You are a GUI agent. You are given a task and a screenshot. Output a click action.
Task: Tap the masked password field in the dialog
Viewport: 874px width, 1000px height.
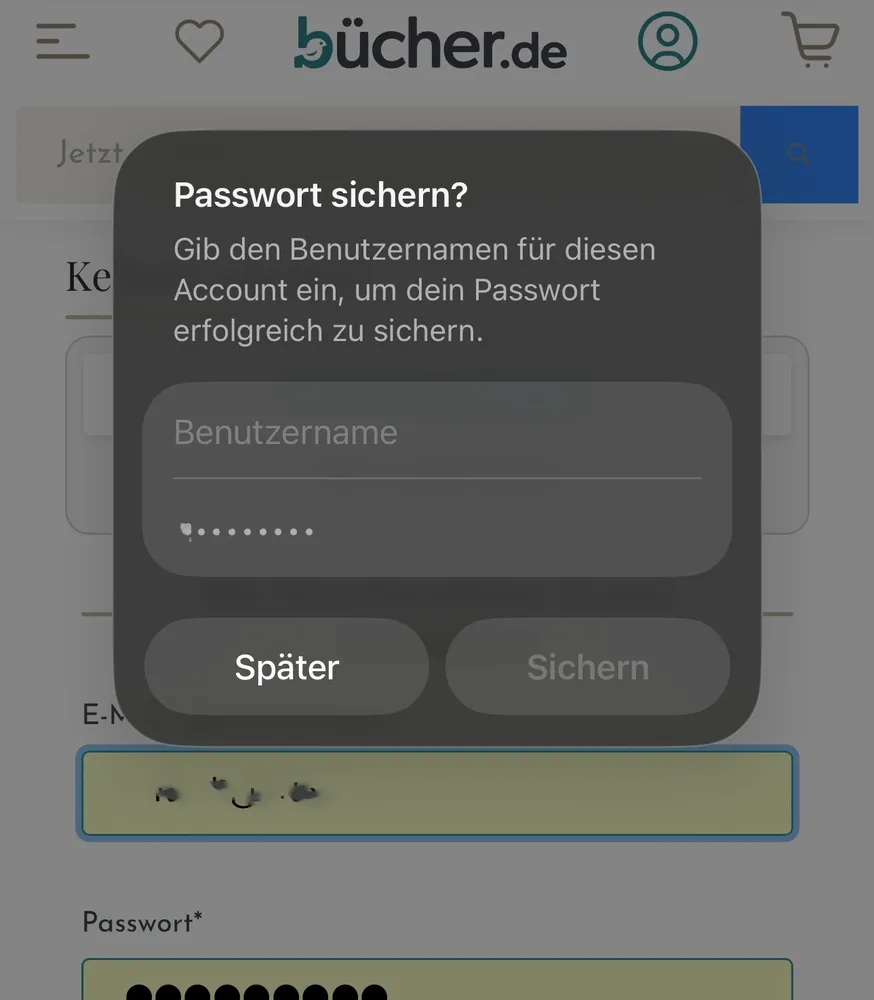pyautogui.click(x=436, y=531)
